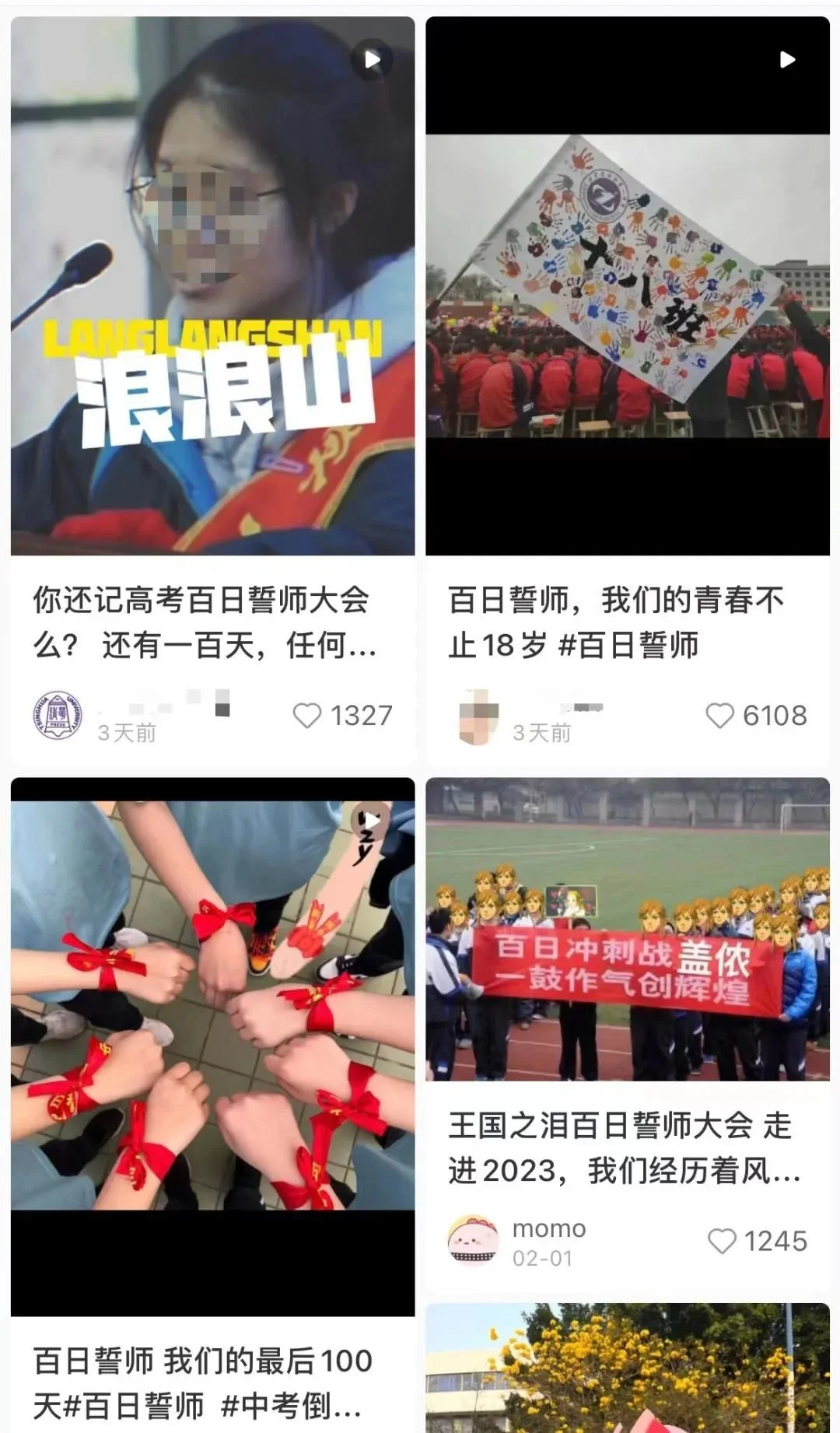The height and width of the screenshot is (1433, 840).
Task: Open the 浪浪山 百日誓师 video post
Action: point(212,286)
